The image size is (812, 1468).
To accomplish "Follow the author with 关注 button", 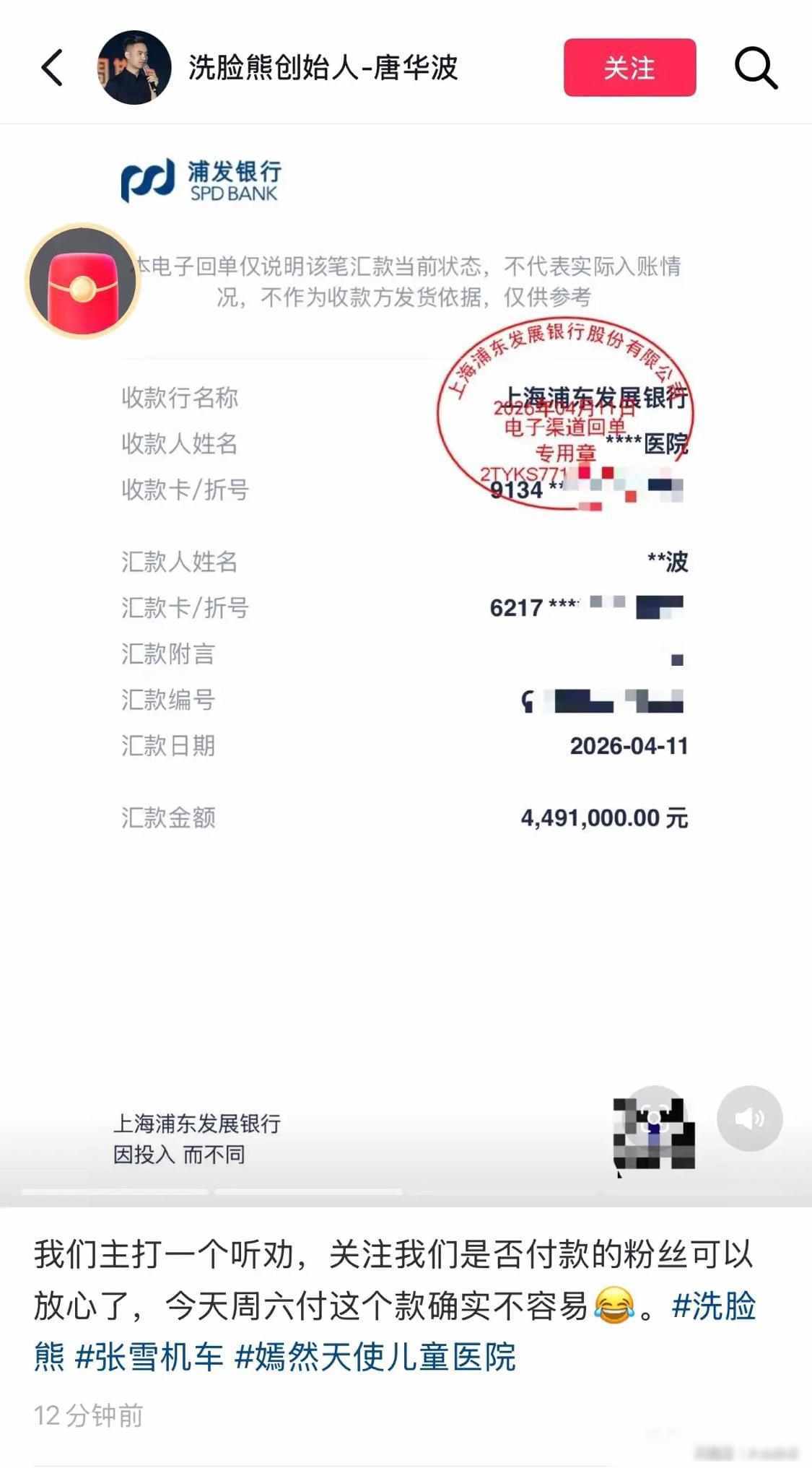I will point(629,68).
